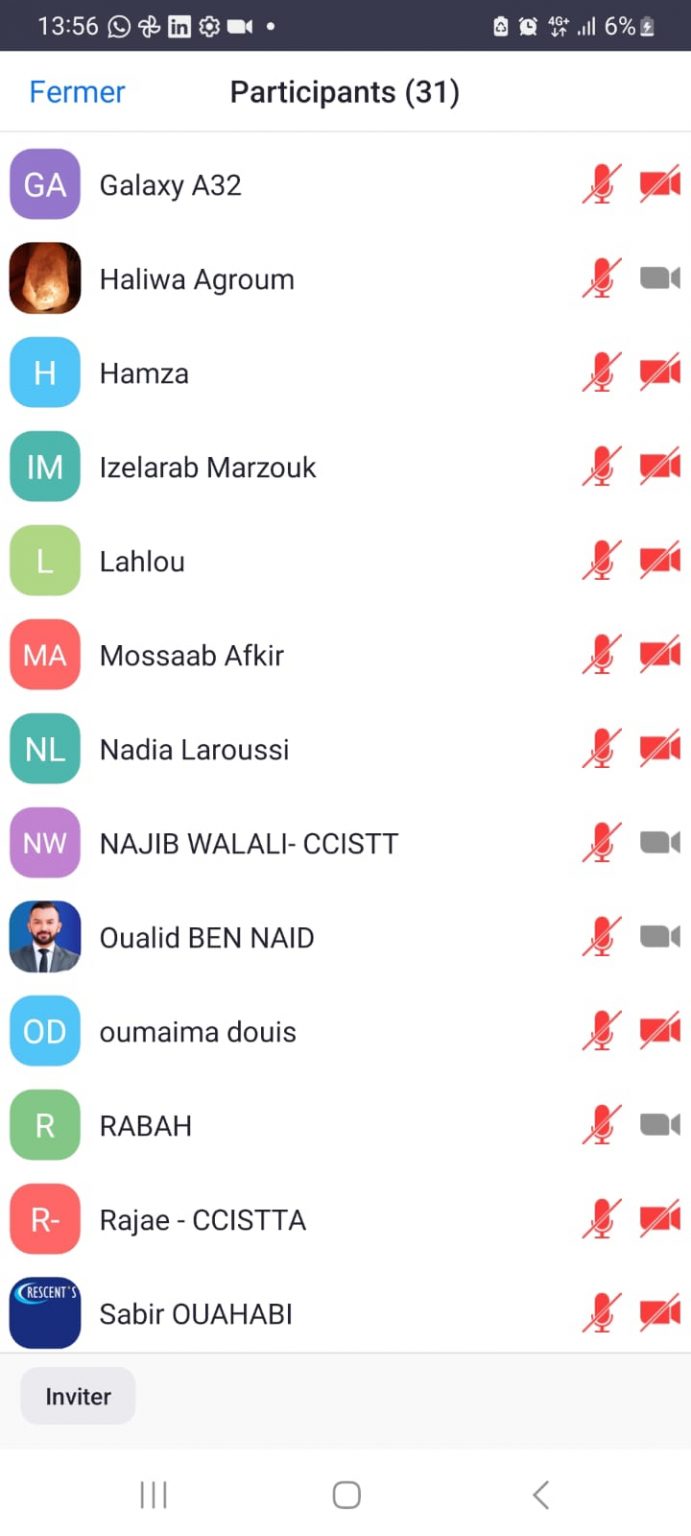This screenshot has height=1536, width=691.
Task: Select participant Haliwa Agroum
Action: click(x=345, y=279)
